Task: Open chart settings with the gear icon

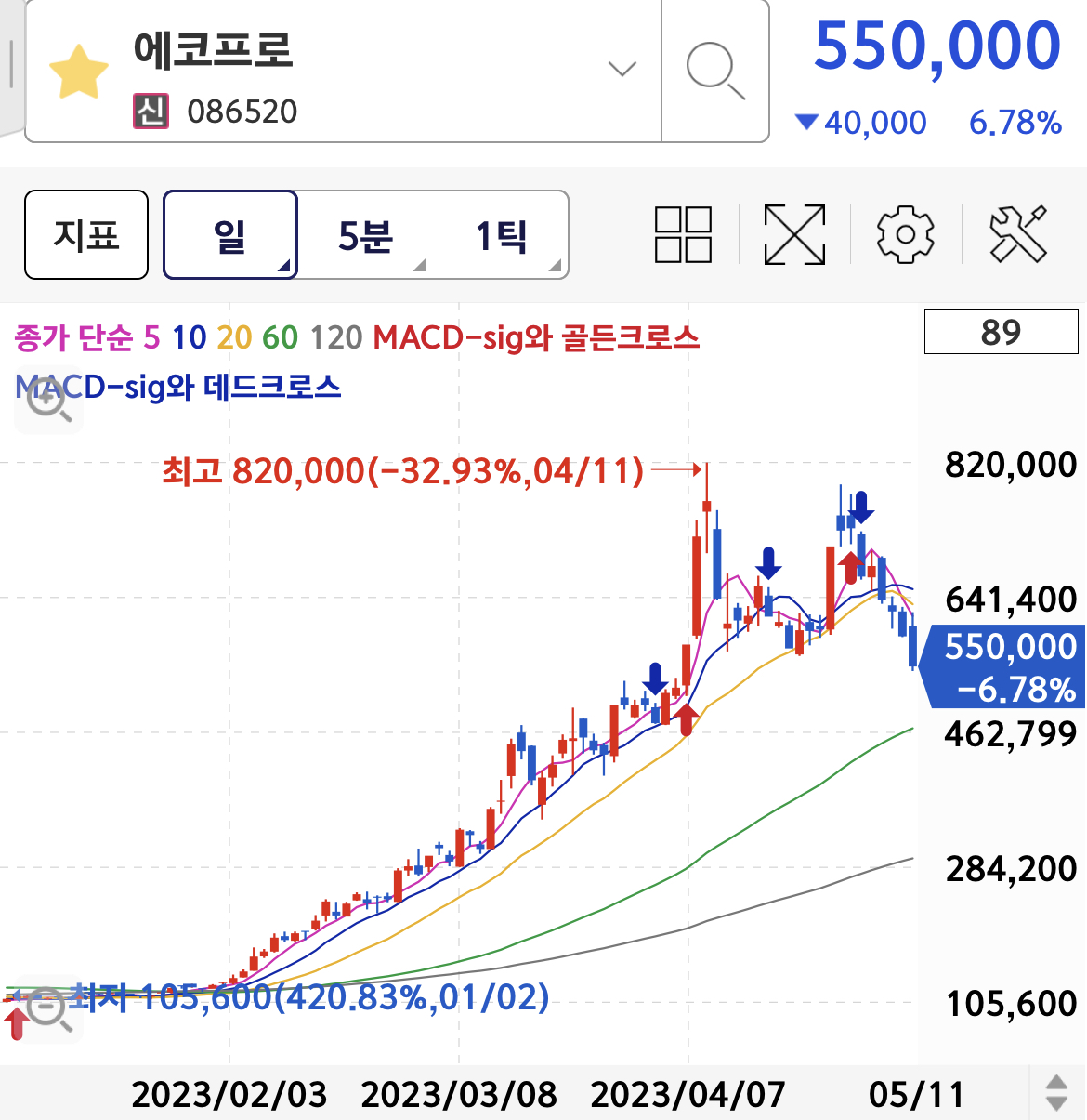Action: [x=906, y=235]
